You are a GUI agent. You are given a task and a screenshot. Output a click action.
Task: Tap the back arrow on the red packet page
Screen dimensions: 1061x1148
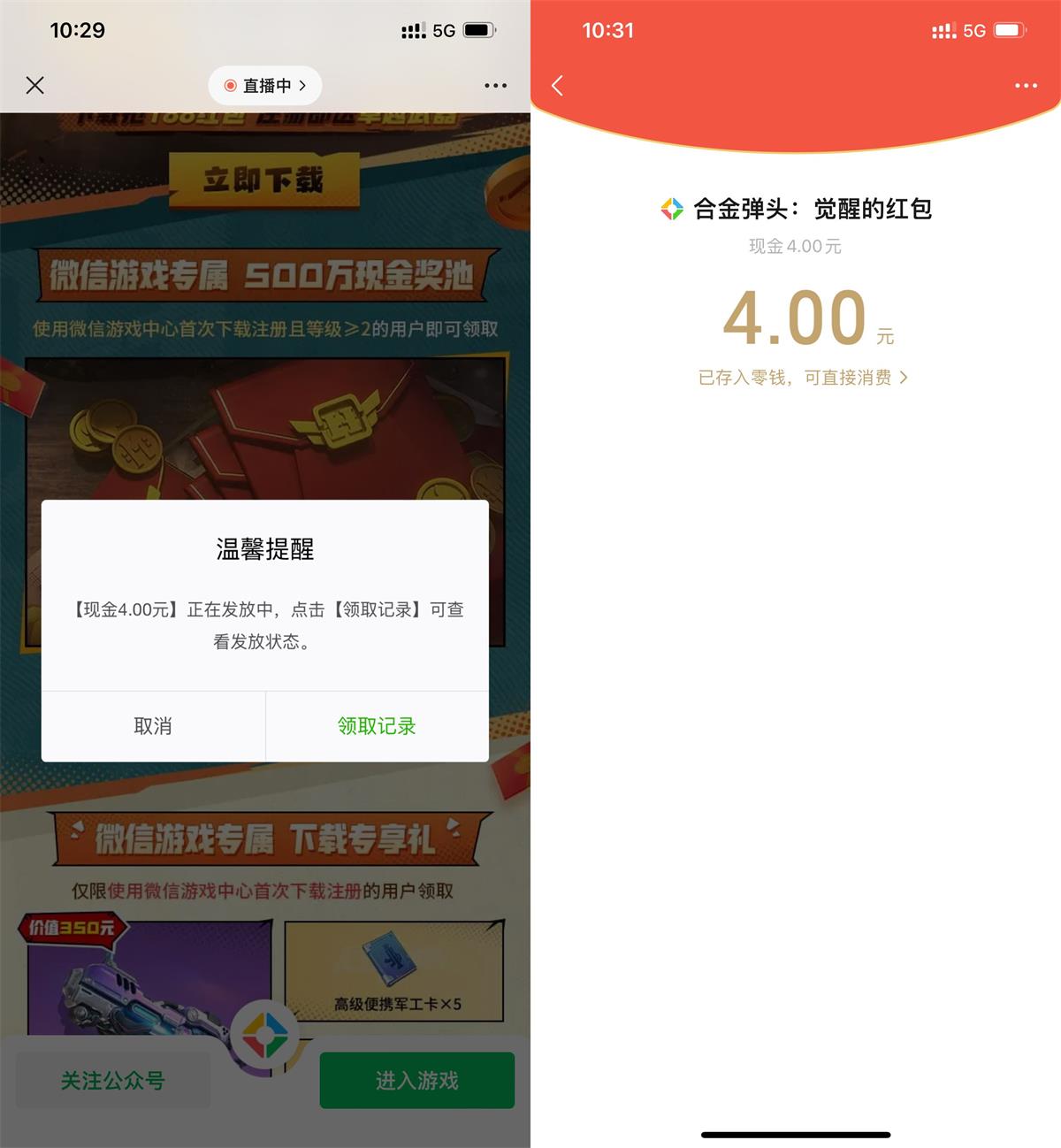tap(557, 85)
